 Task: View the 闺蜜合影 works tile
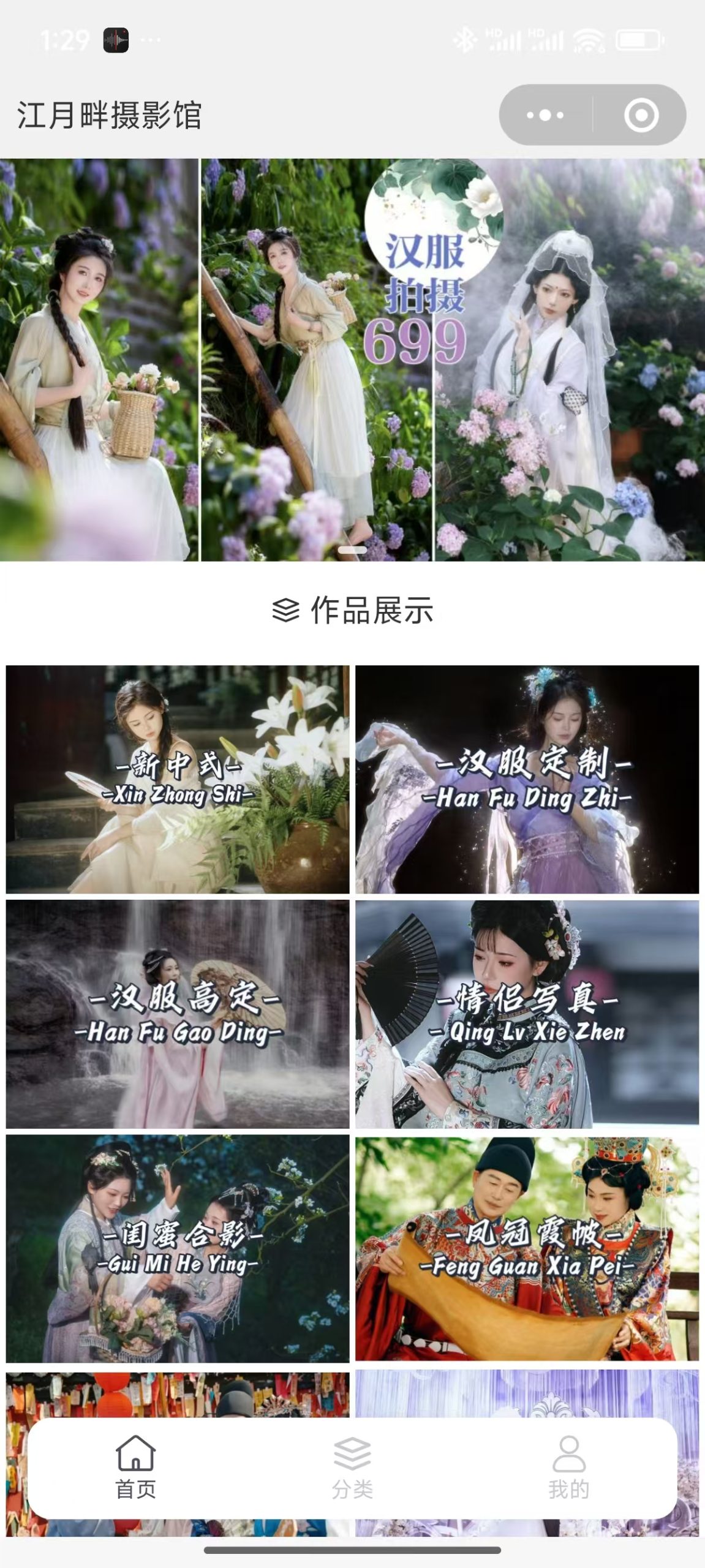[178, 1248]
